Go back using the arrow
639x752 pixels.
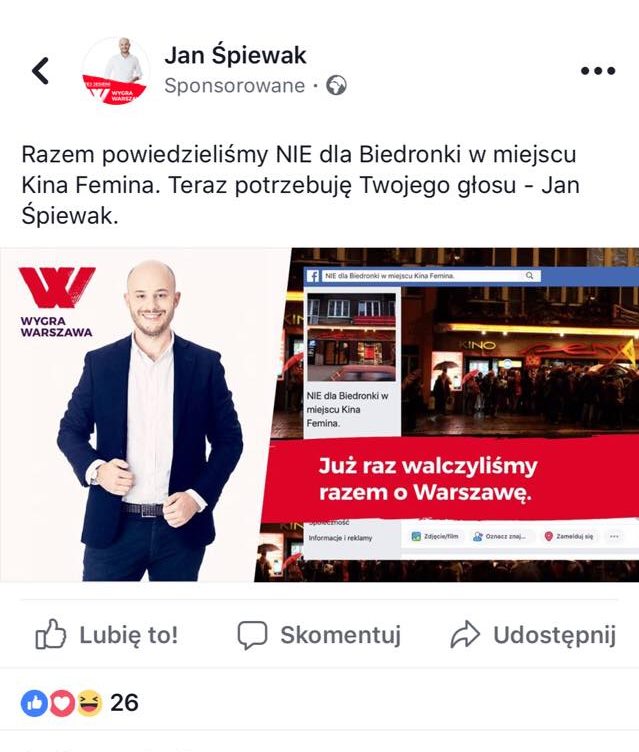(x=41, y=70)
